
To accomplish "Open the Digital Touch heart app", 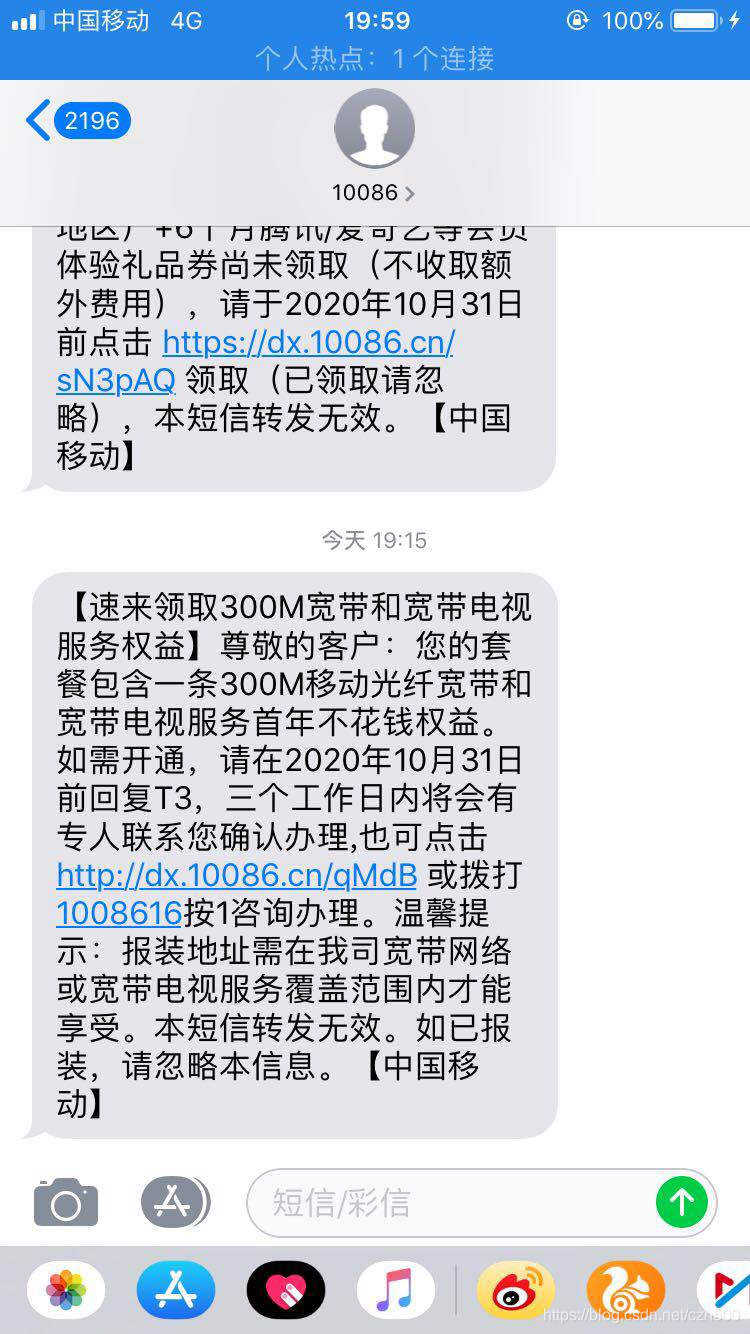I will coord(286,1290).
